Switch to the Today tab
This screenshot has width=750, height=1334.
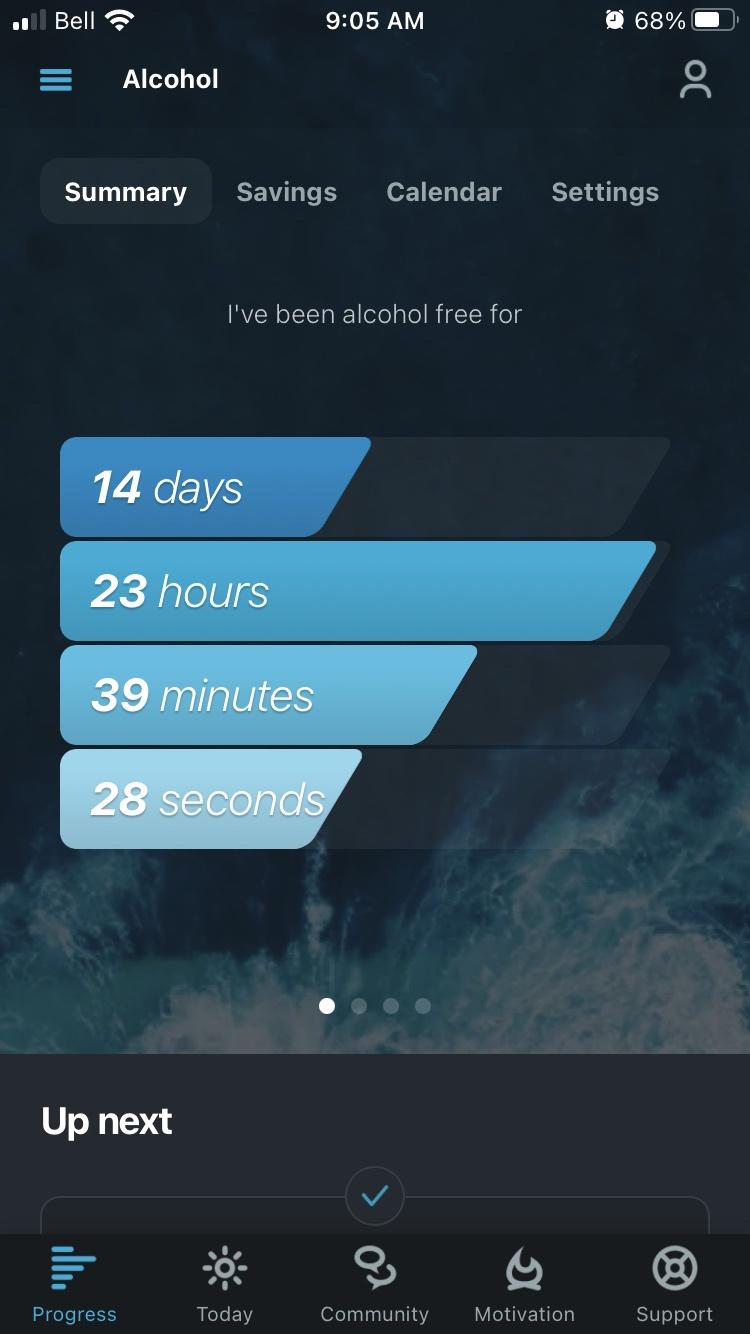[x=224, y=1285]
